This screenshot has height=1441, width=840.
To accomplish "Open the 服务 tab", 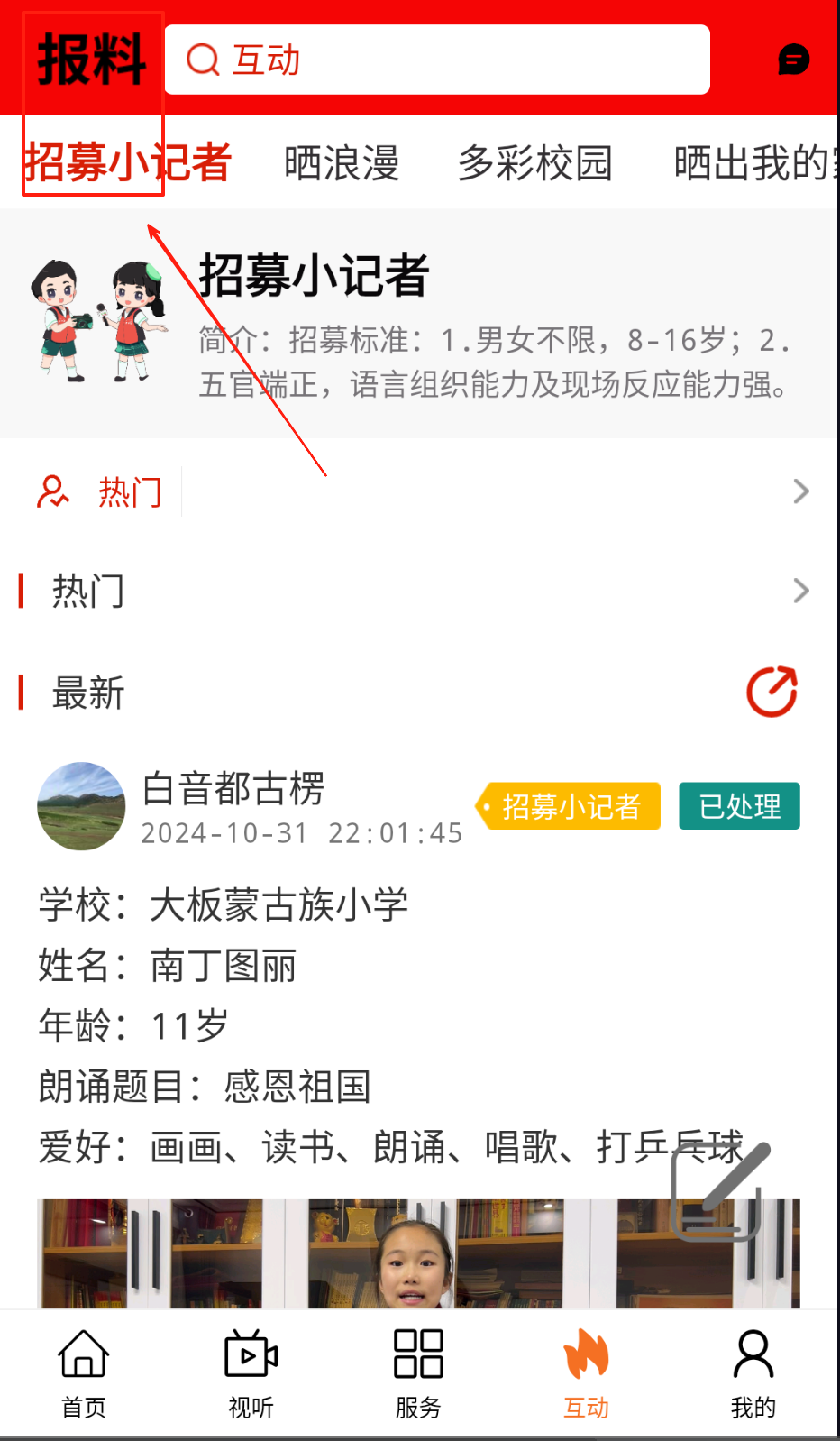I will point(418,1372).
